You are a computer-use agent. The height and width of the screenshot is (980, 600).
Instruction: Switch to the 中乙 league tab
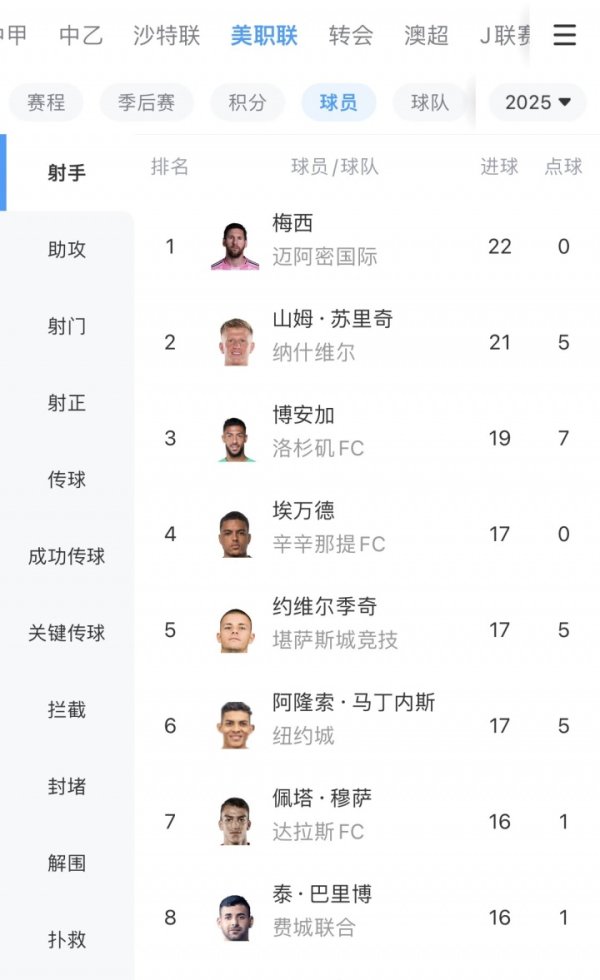[81, 36]
